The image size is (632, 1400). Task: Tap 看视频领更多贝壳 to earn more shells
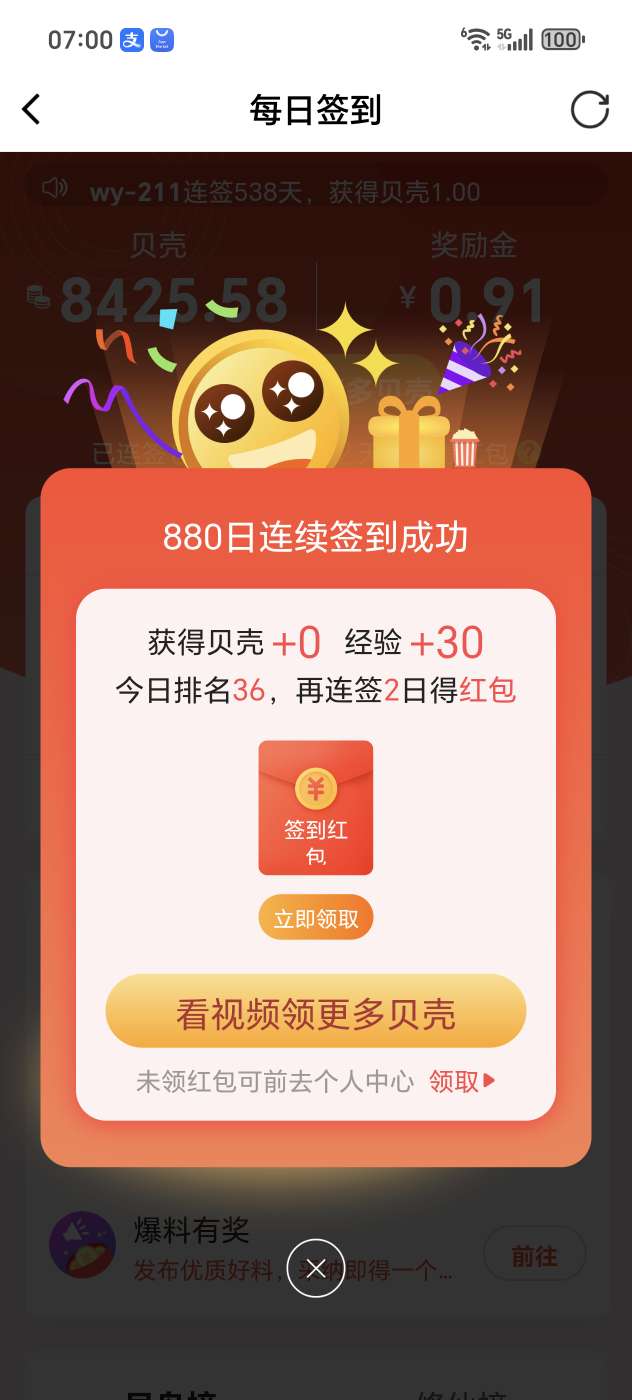(x=316, y=1012)
